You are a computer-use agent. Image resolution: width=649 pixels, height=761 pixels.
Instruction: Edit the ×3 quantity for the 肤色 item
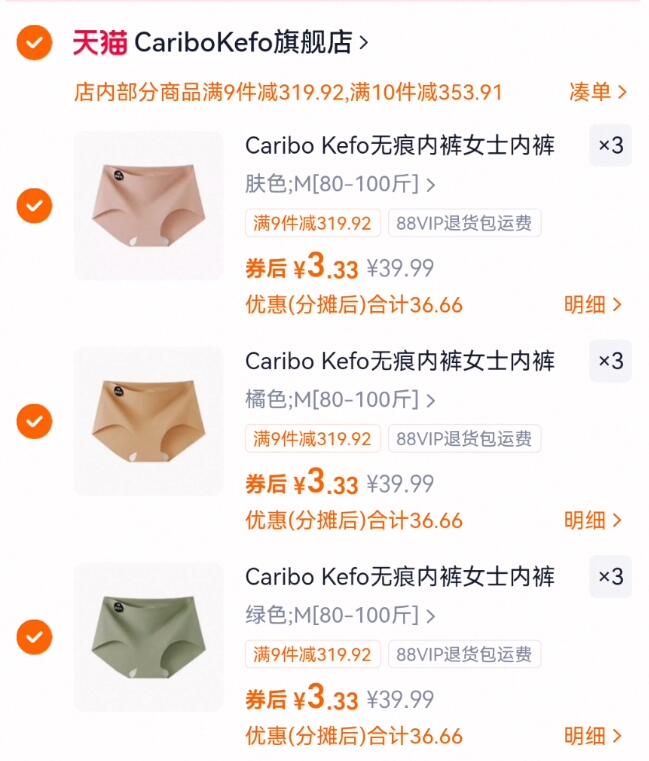click(x=610, y=146)
